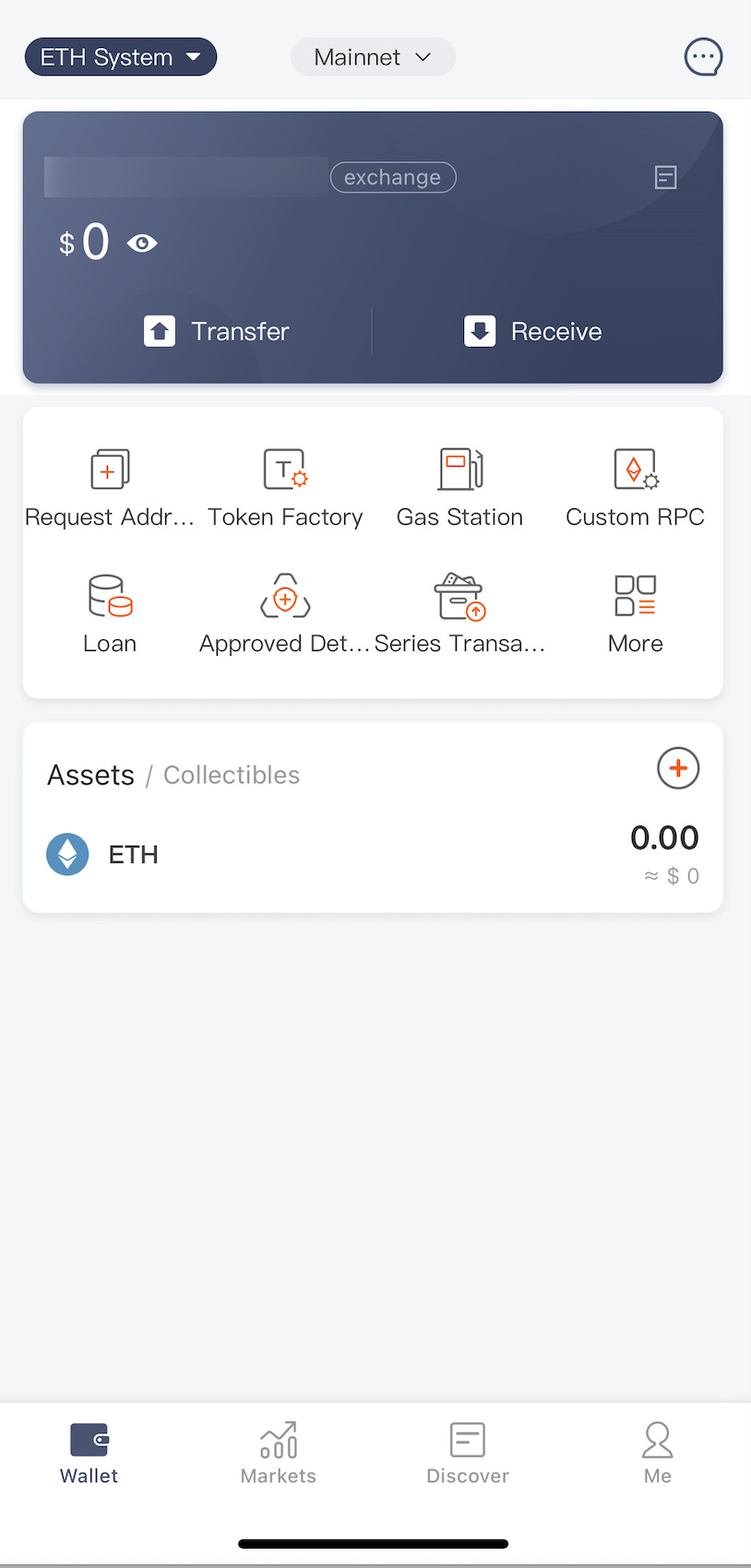Open Receive to get funds

pyautogui.click(x=532, y=331)
